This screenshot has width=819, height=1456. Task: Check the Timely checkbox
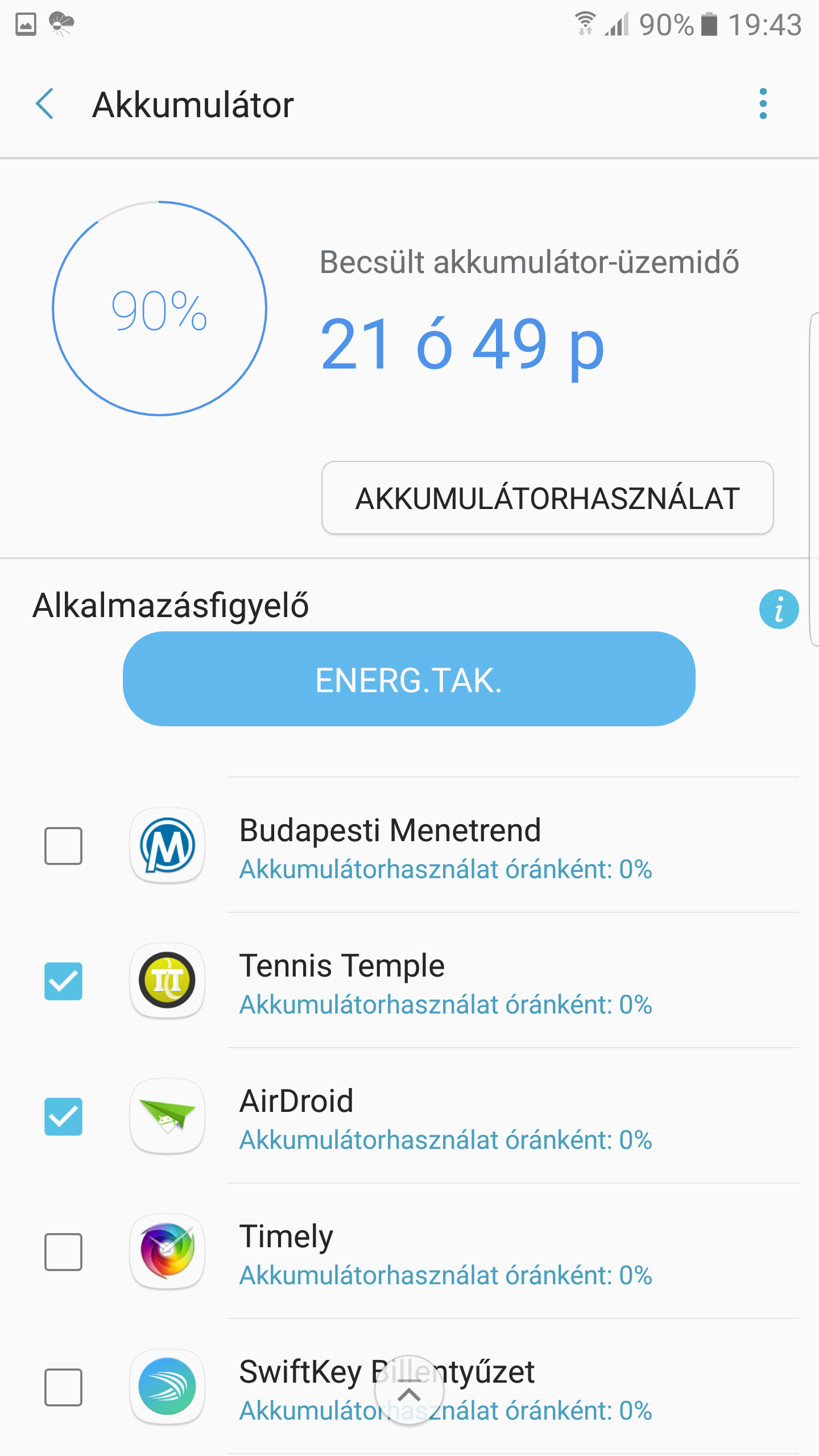[x=63, y=1252]
